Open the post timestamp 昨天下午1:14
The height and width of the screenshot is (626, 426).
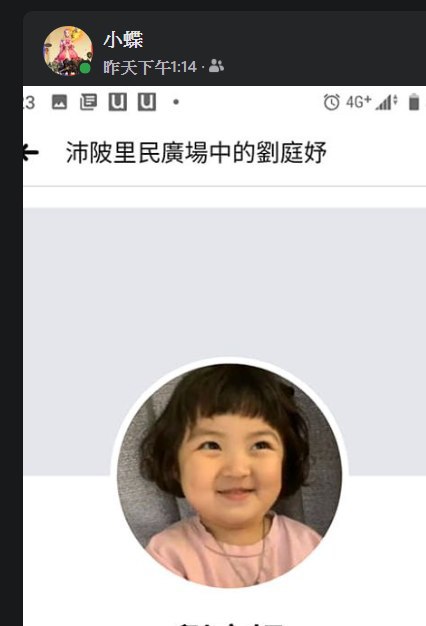click(150, 67)
